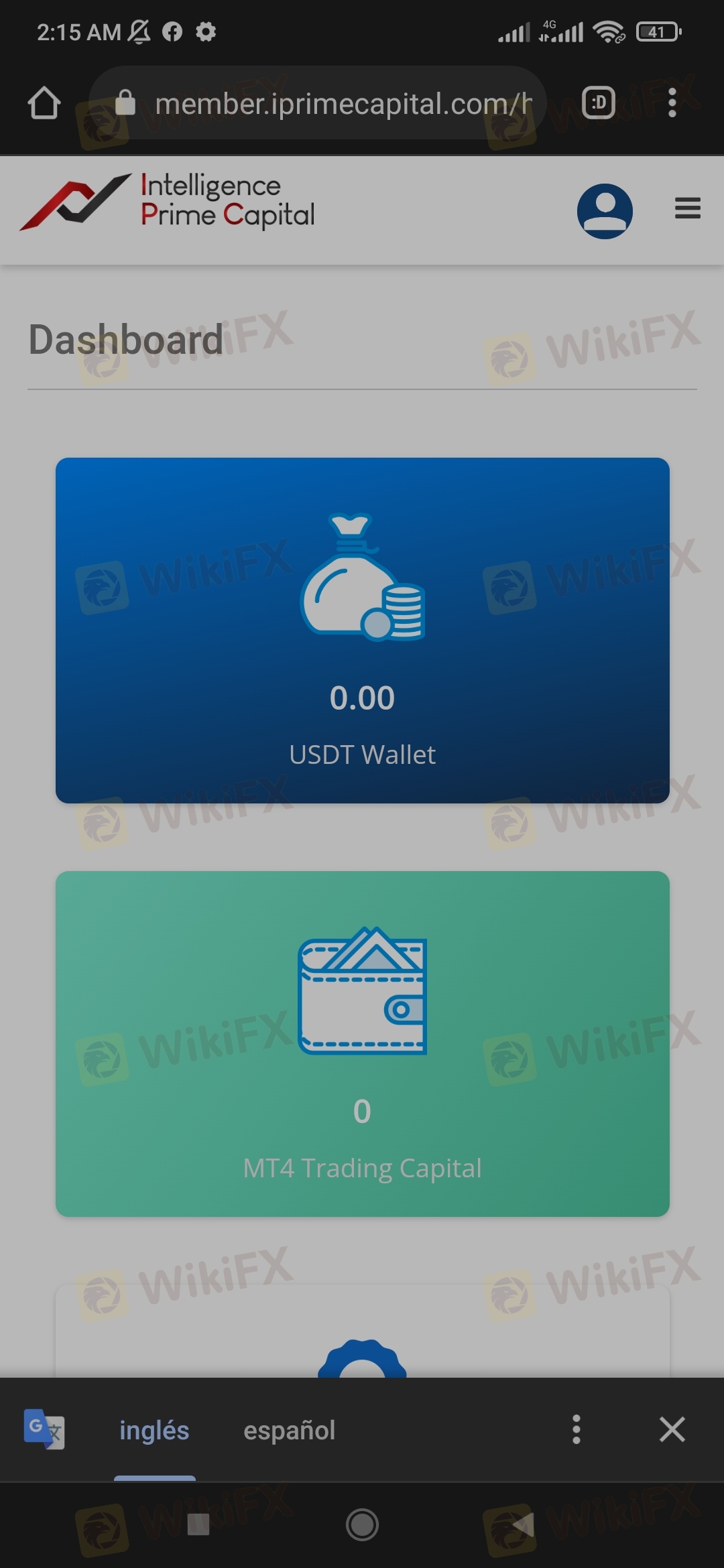This screenshot has height=1568, width=724.
Task: Open the hamburger menu
Action: [688, 208]
